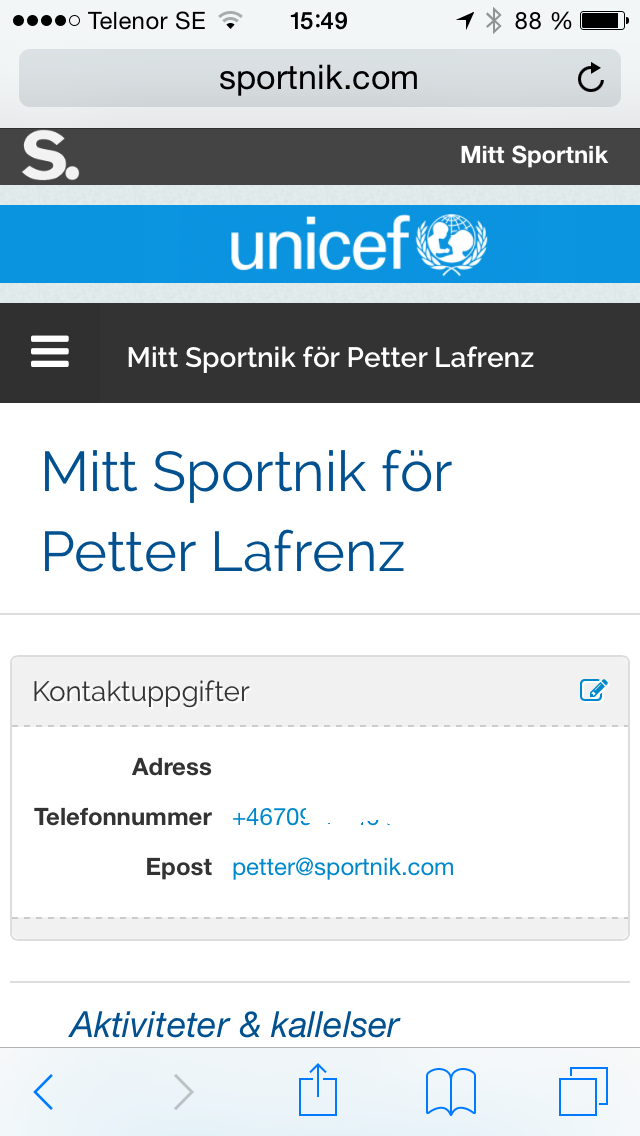The image size is (640, 1136).
Task: Call the listed phone number
Action: coord(310,817)
